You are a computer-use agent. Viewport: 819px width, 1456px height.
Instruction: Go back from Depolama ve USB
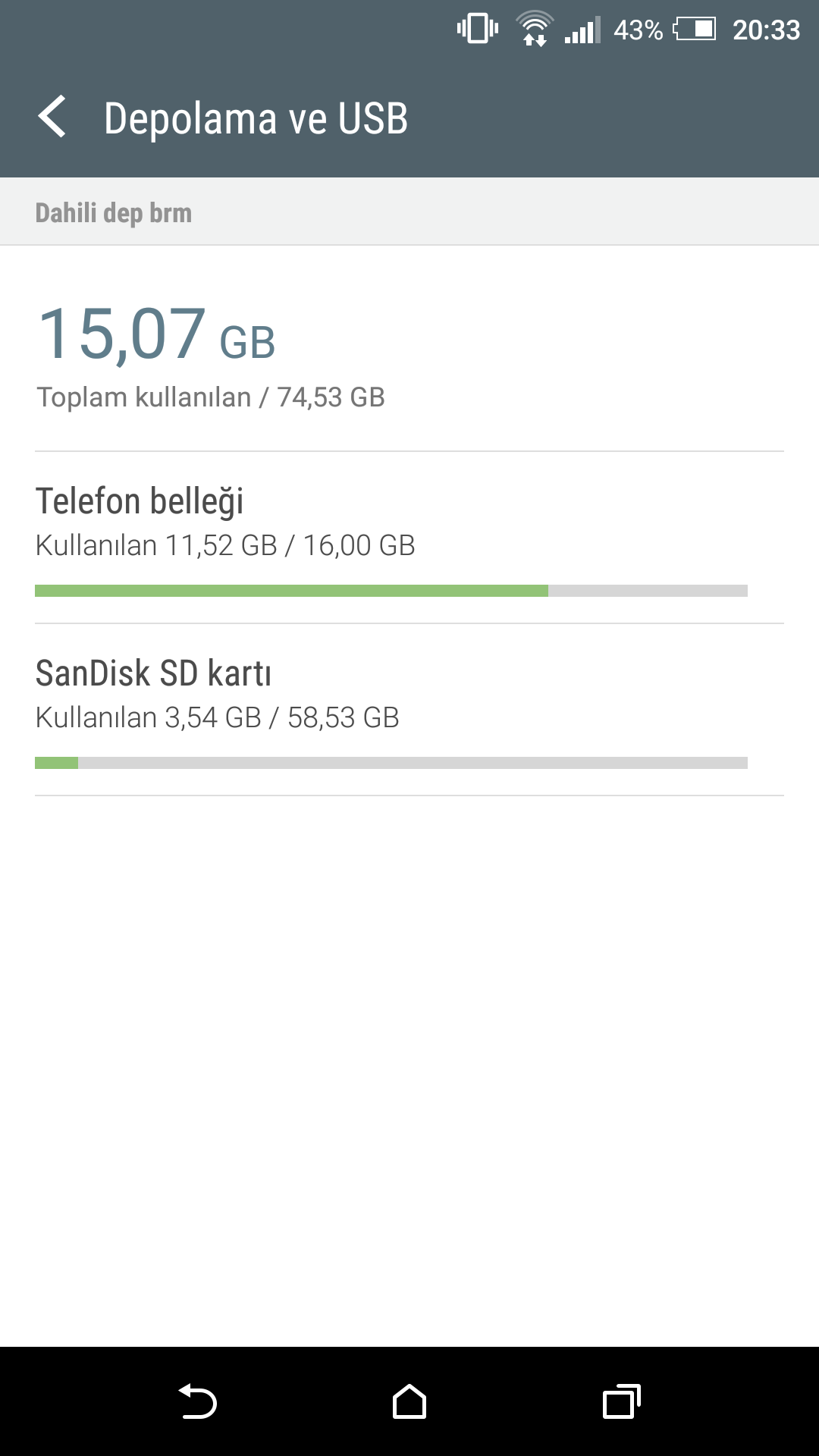[x=52, y=118]
